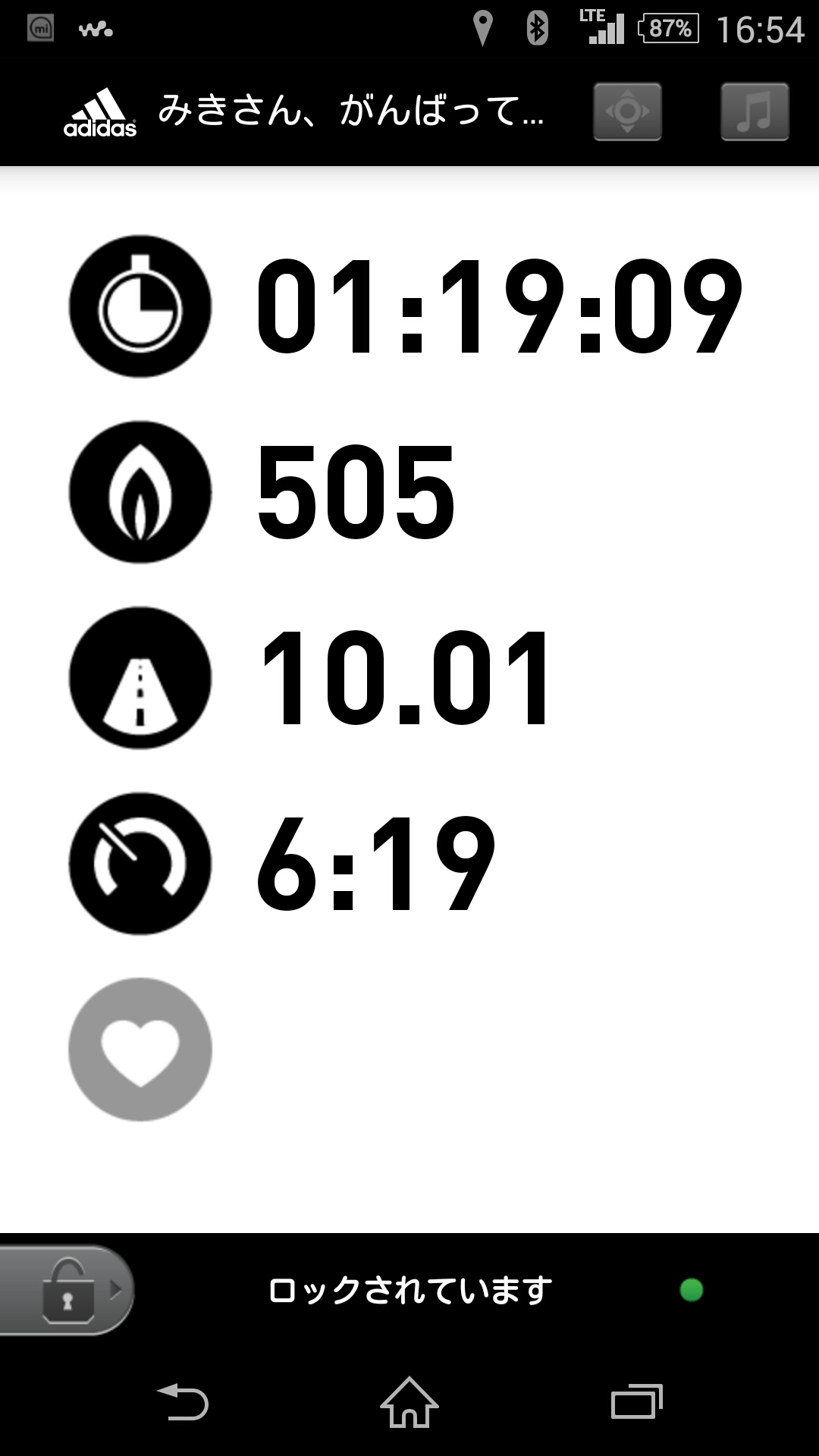Return to the home screen
The width and height of the screenshot is (819, 1456).
point(409,1401)
